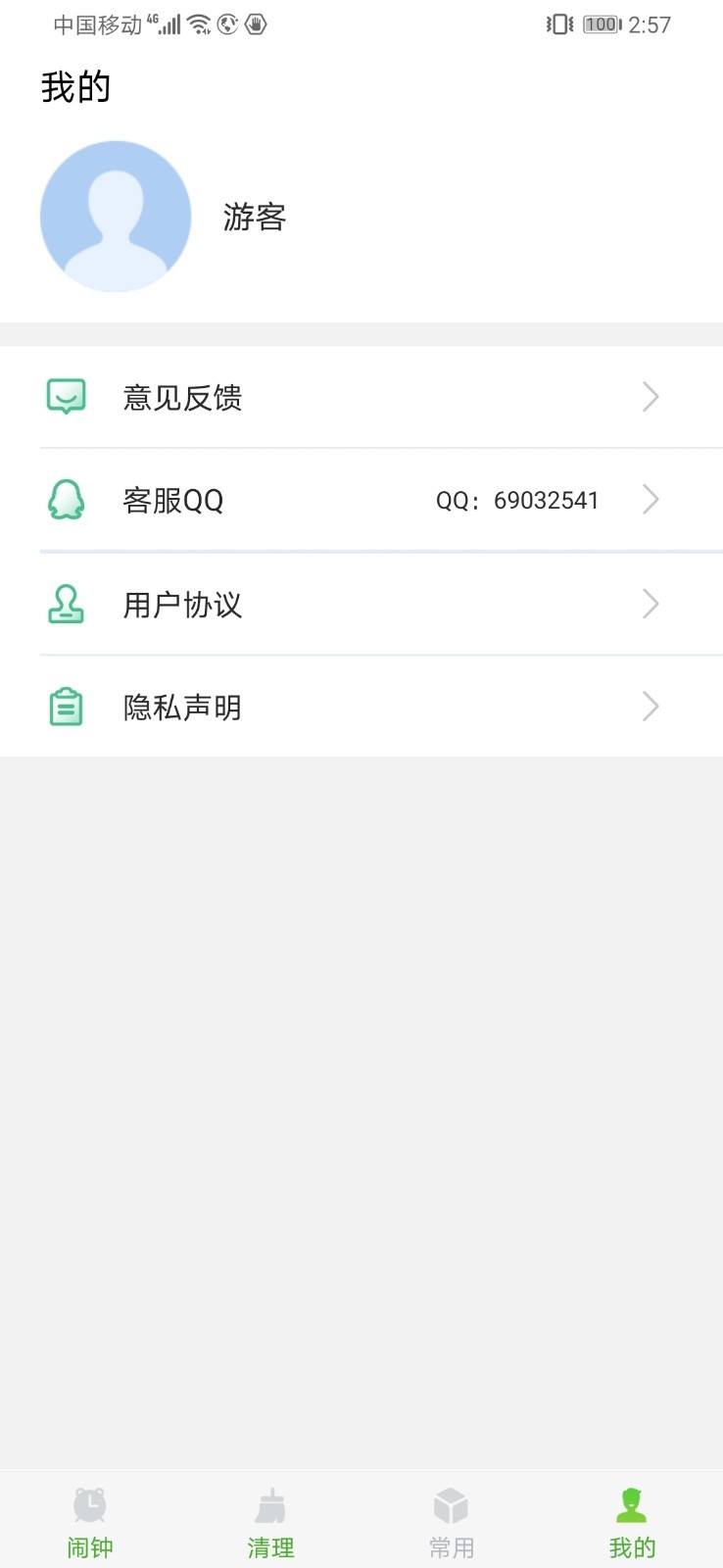This screenshot has width=723, height=1568.
Task: Tap the 我的 person icon in bottom bar
Action: coord(631,1506)
